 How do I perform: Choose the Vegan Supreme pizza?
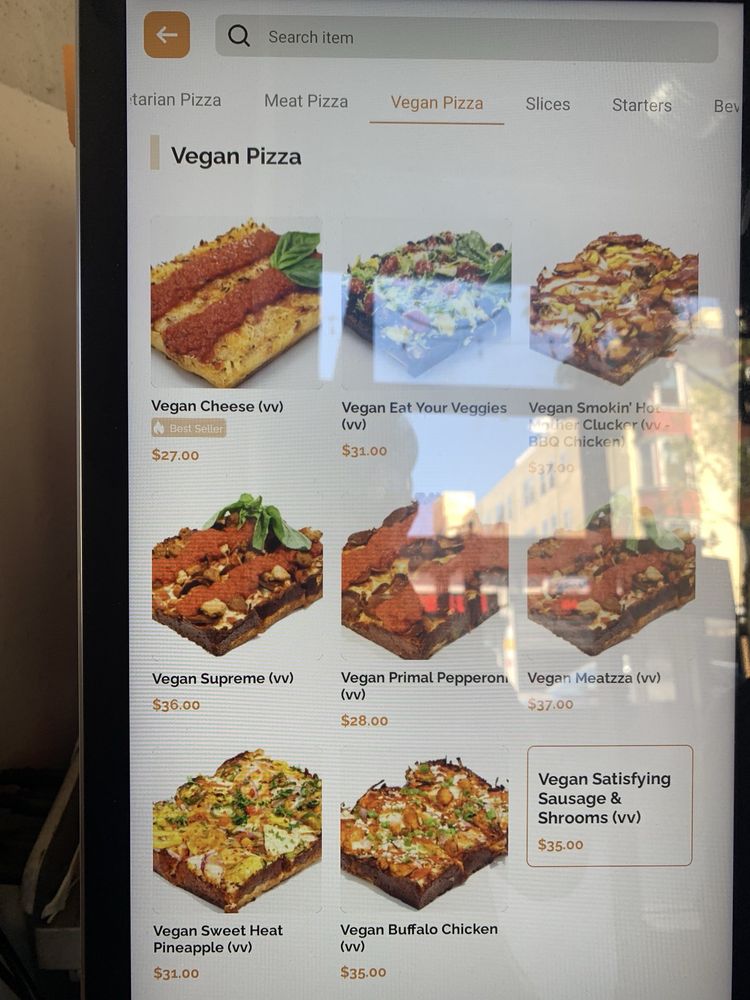(x=237, y=605)
